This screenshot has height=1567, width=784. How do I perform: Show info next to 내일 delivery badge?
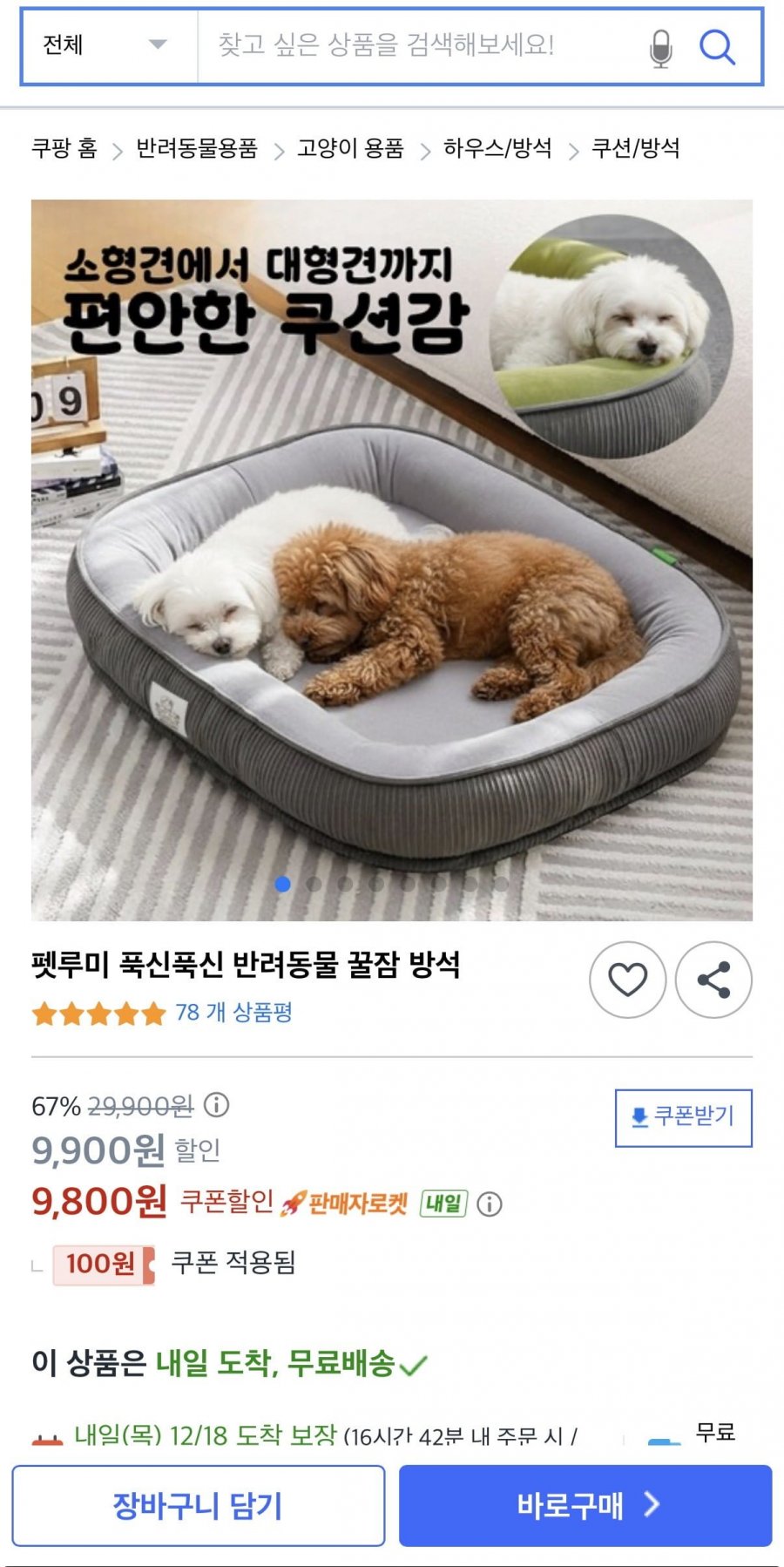coord(490,1204)
